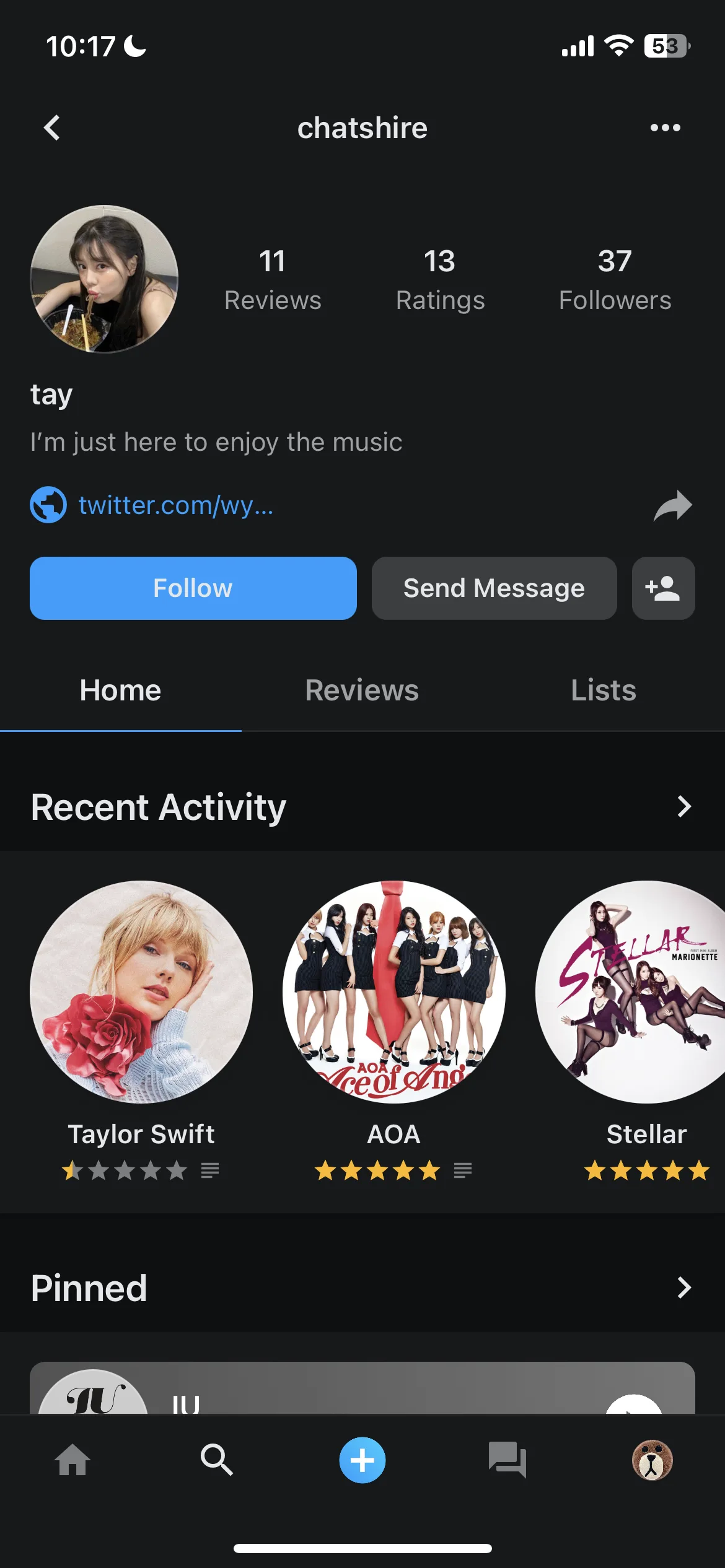Send Message to this user
The height and width of the screenshot is (1568, 725).
(x=494, y=588)
